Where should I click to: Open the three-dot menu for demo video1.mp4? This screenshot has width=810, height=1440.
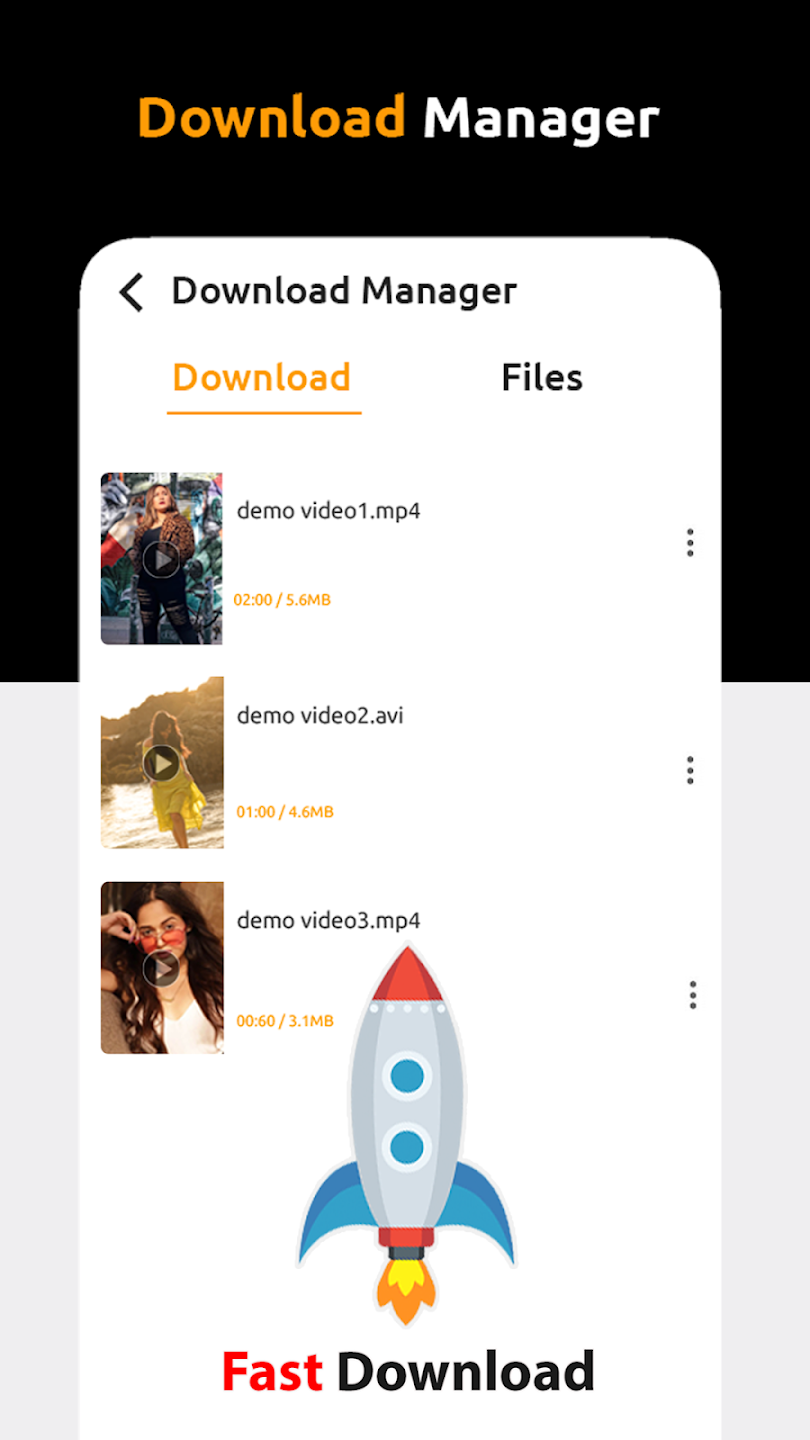click(x=690, y=543)
